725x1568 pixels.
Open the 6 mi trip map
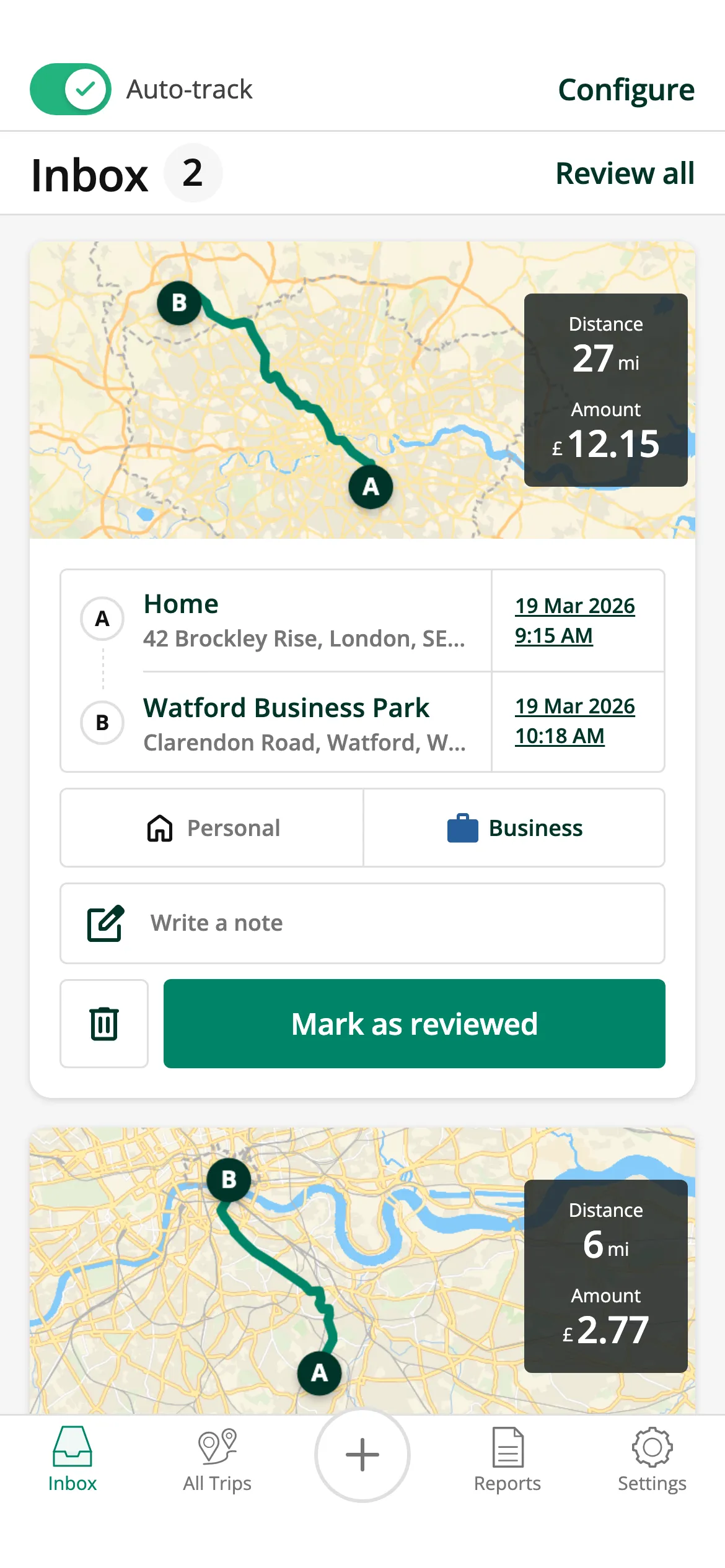click(x=362, y=1271)
